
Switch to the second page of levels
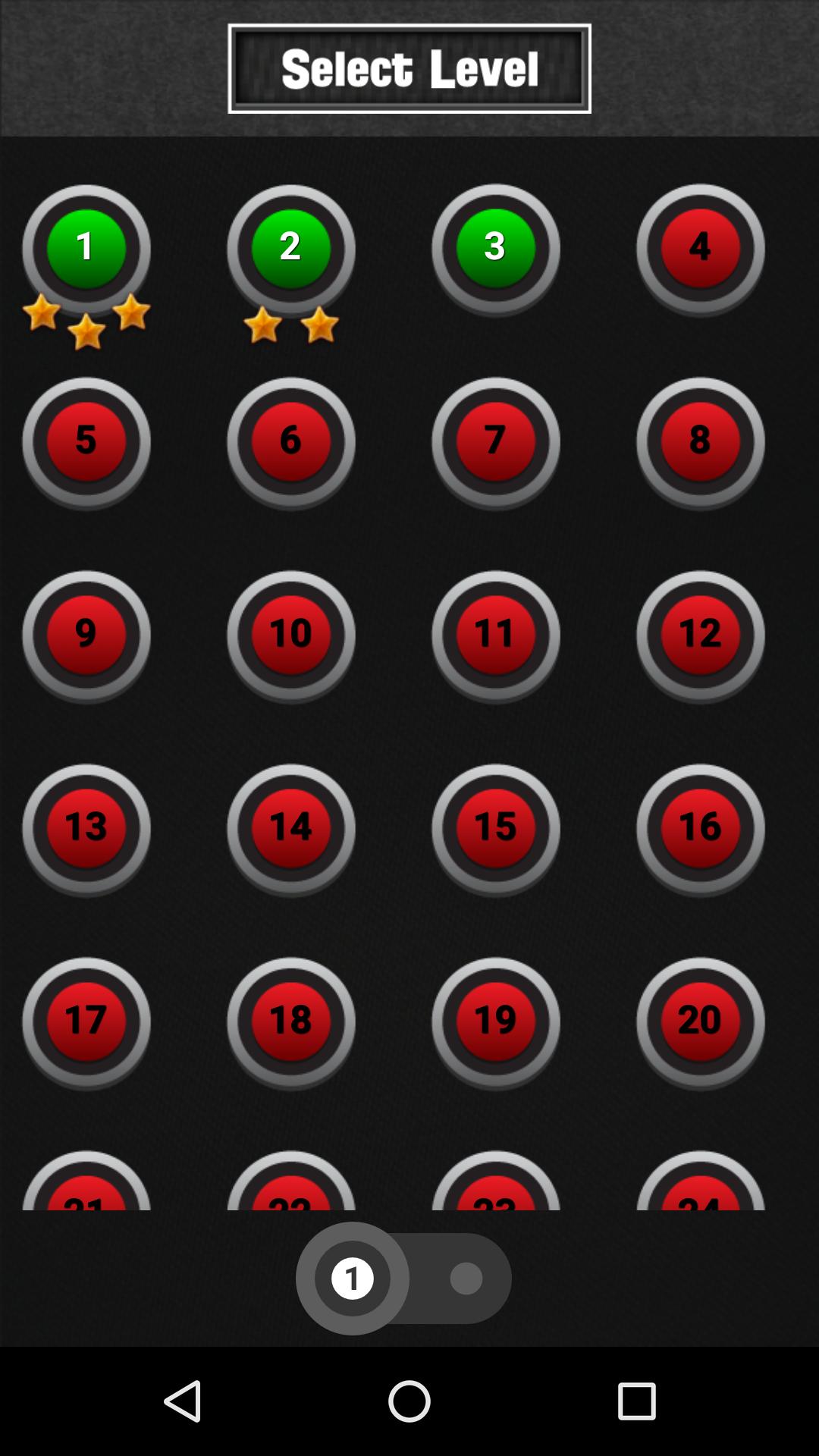click(x=466, y=1279)
